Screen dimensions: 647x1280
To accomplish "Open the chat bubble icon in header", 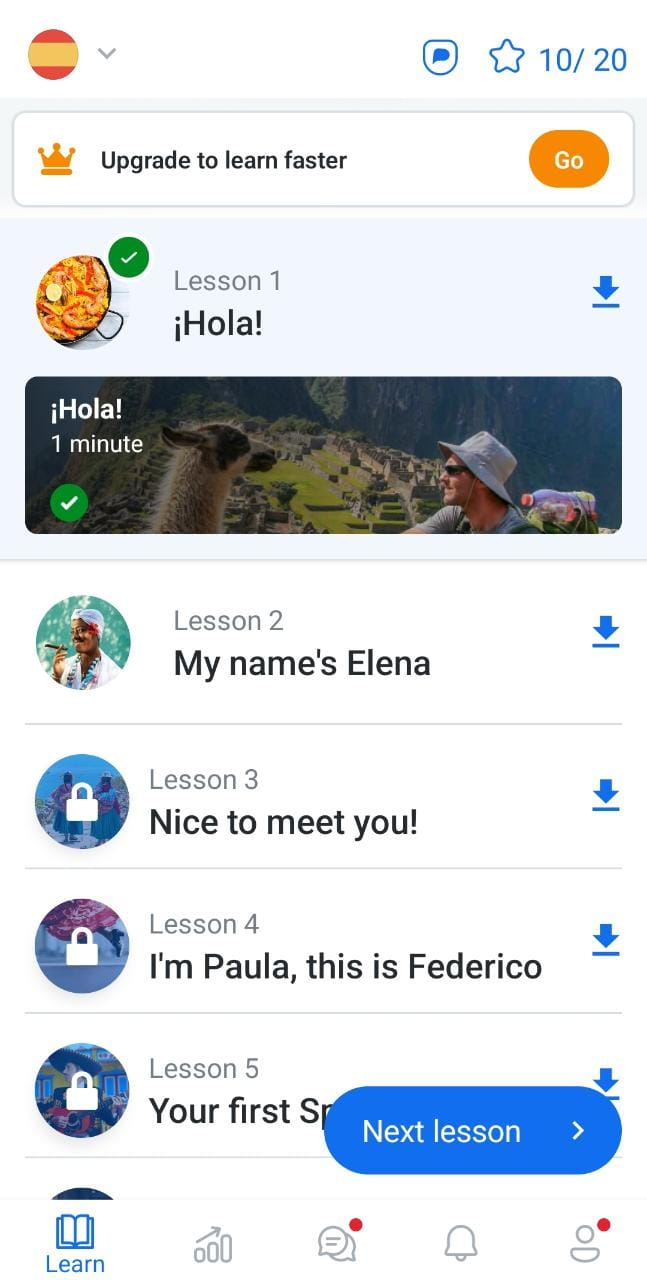I will click(440, 57).
